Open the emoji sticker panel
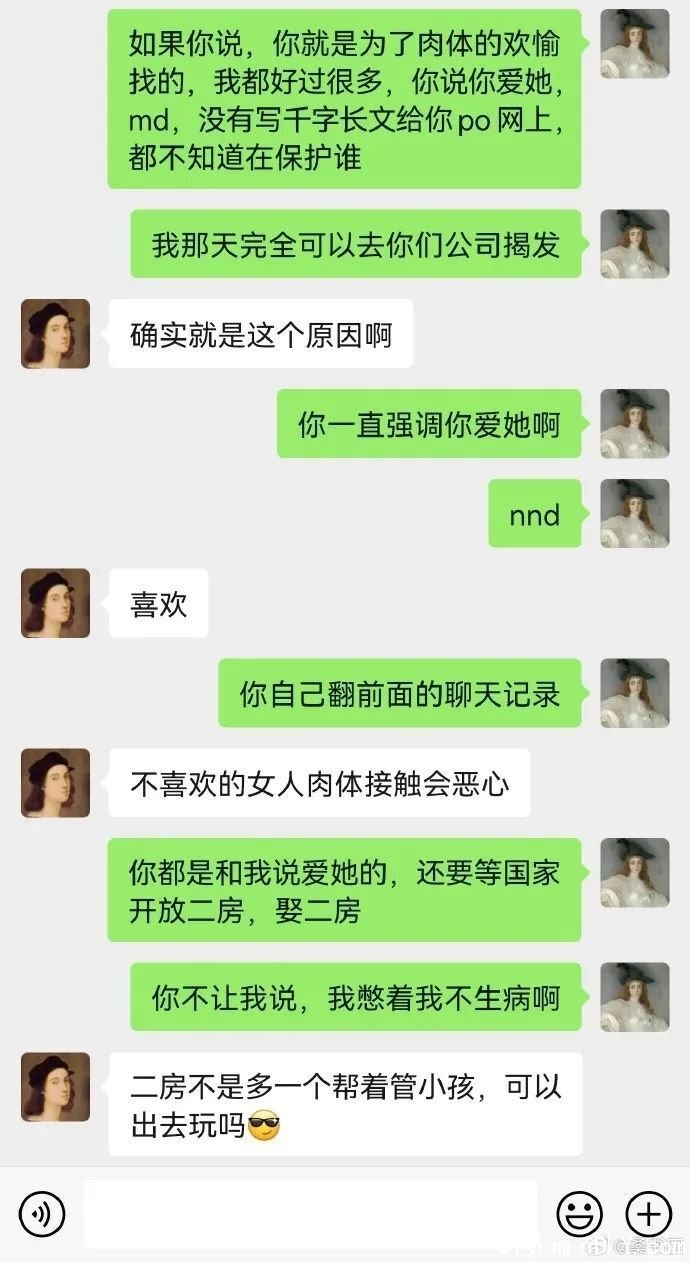Viewport: 690px width, 1262px height. [x=579, y=1214]
